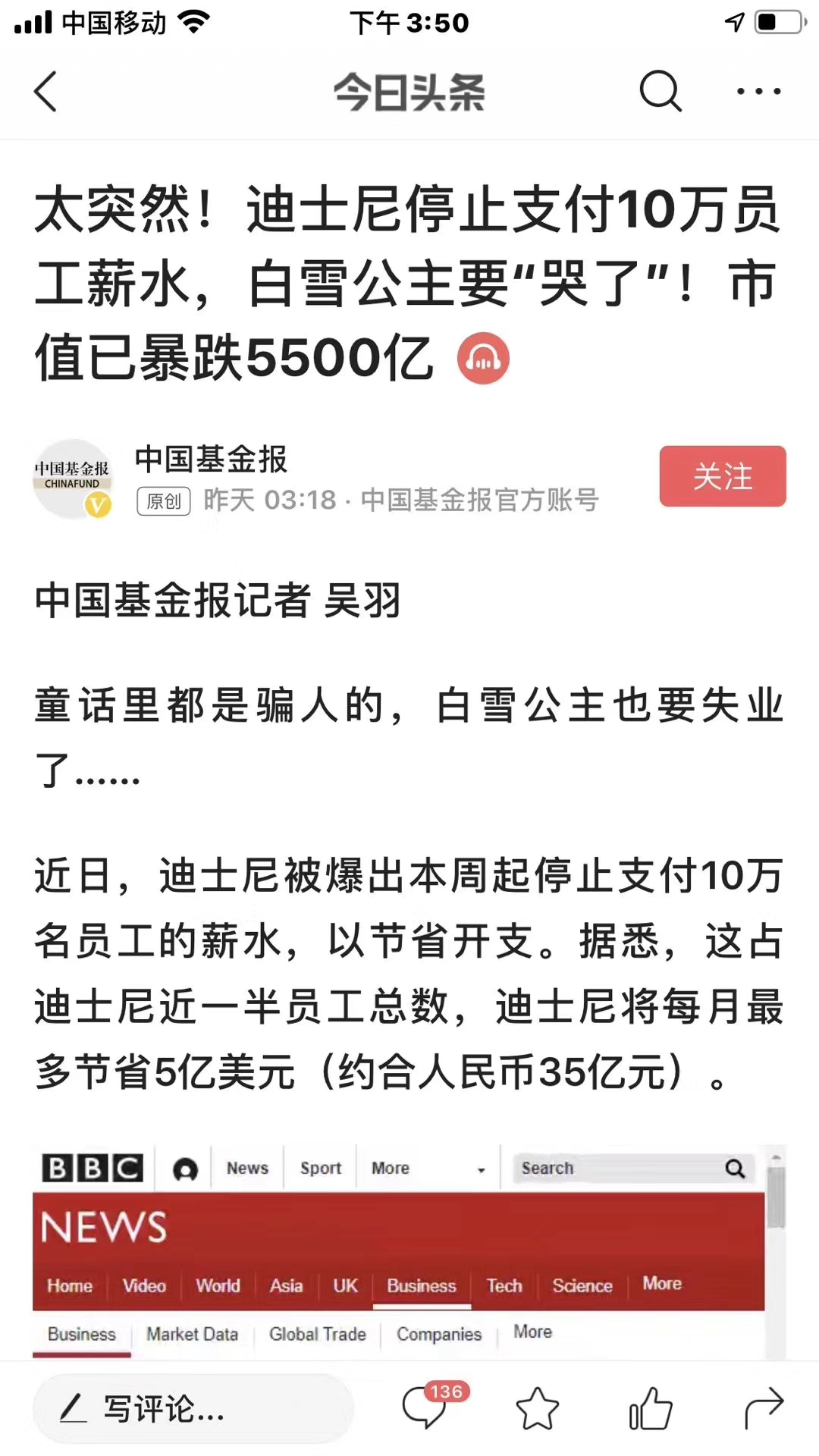Open comments via the speech bubble icon

[x=425, y=1410]
